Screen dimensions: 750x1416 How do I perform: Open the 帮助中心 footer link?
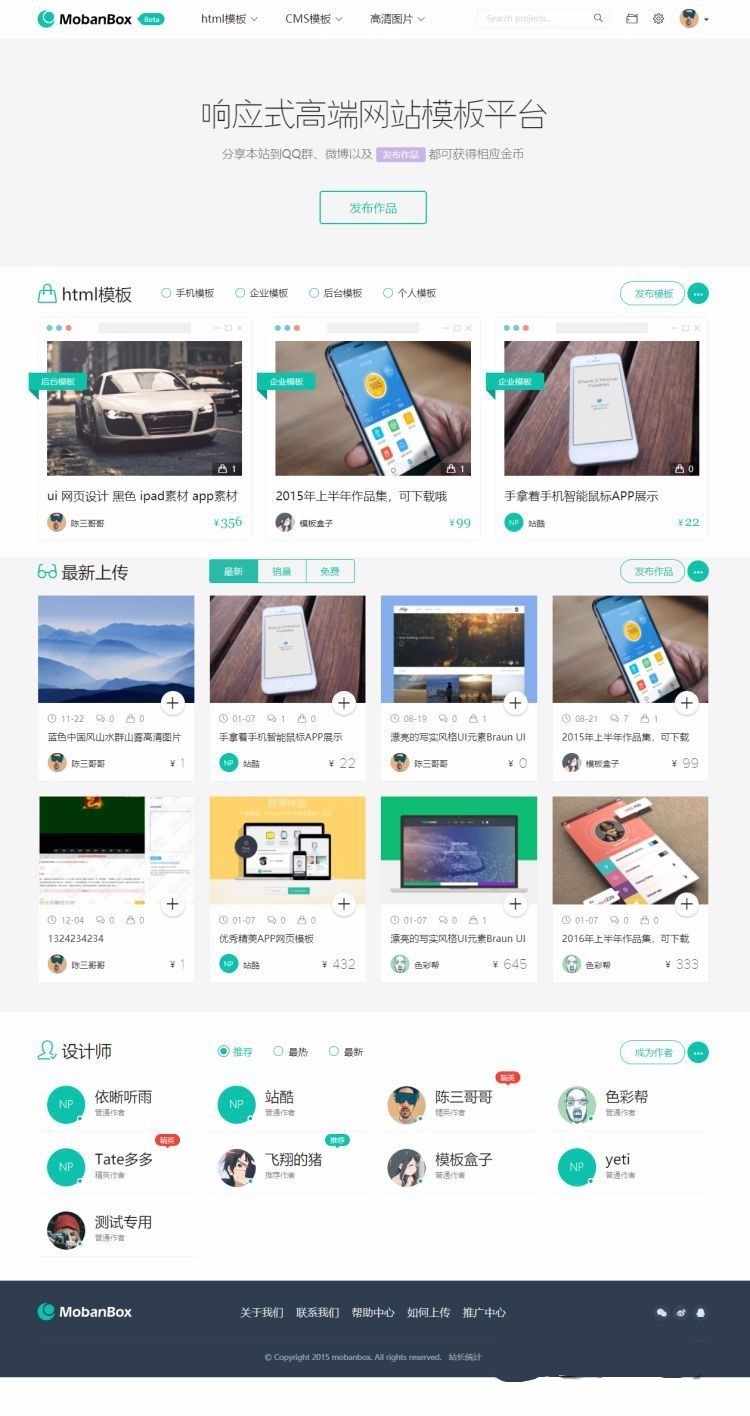[373, 1312]
